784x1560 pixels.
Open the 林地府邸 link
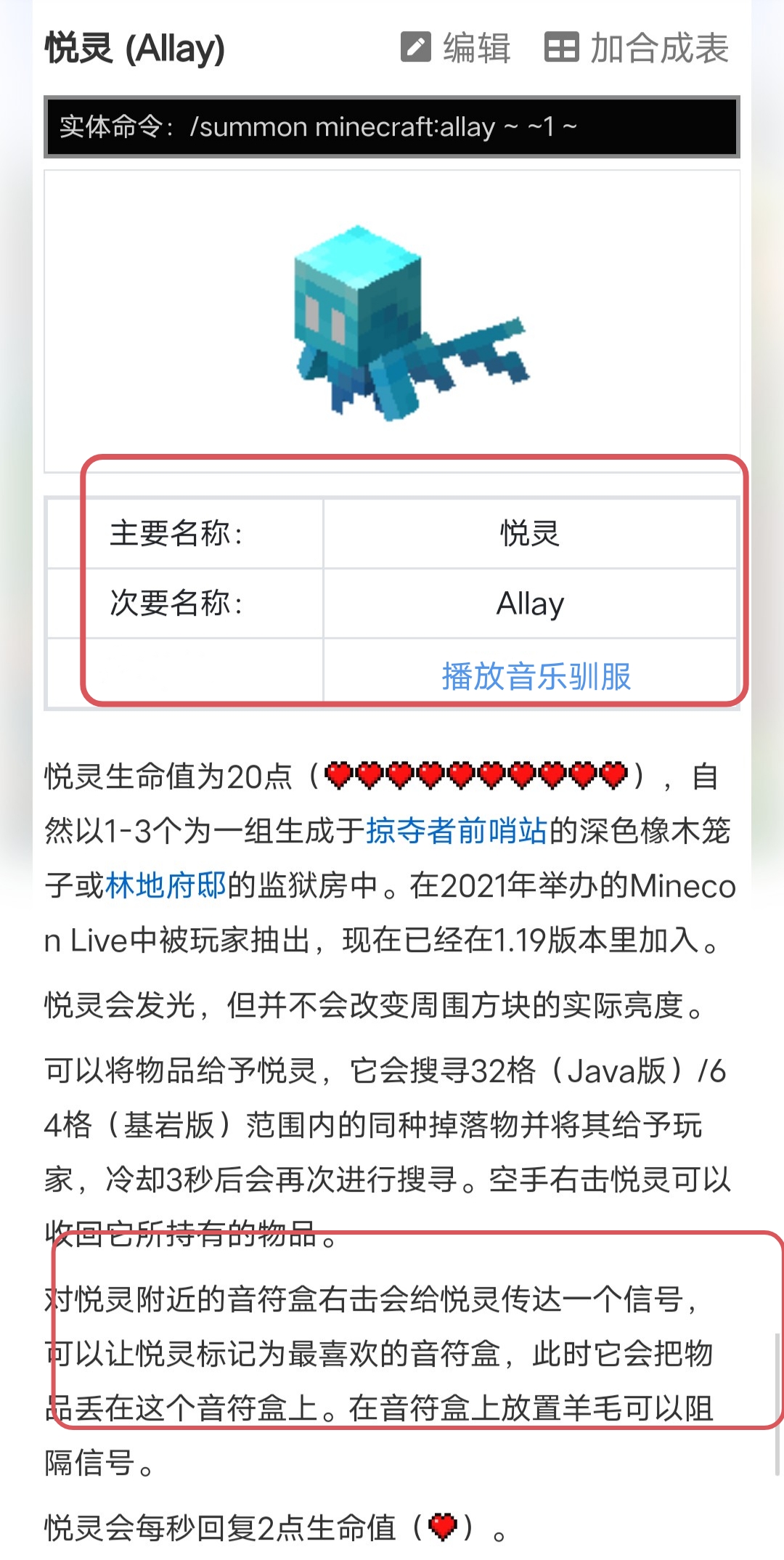click(x=166, y=885)
